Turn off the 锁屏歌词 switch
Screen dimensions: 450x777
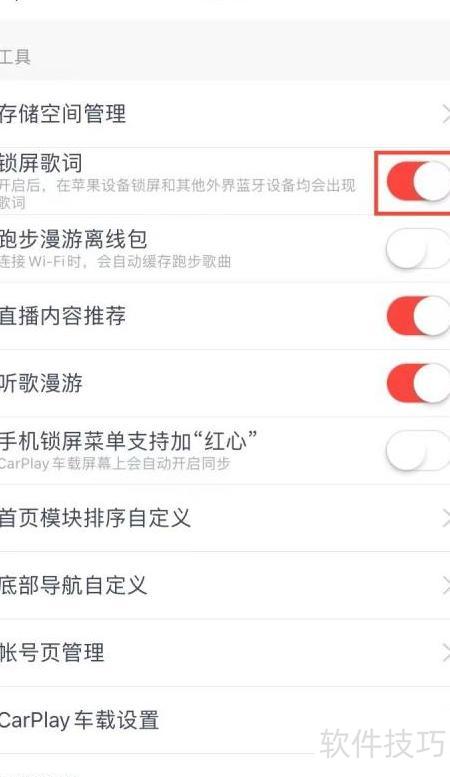[x=418, y=181]
